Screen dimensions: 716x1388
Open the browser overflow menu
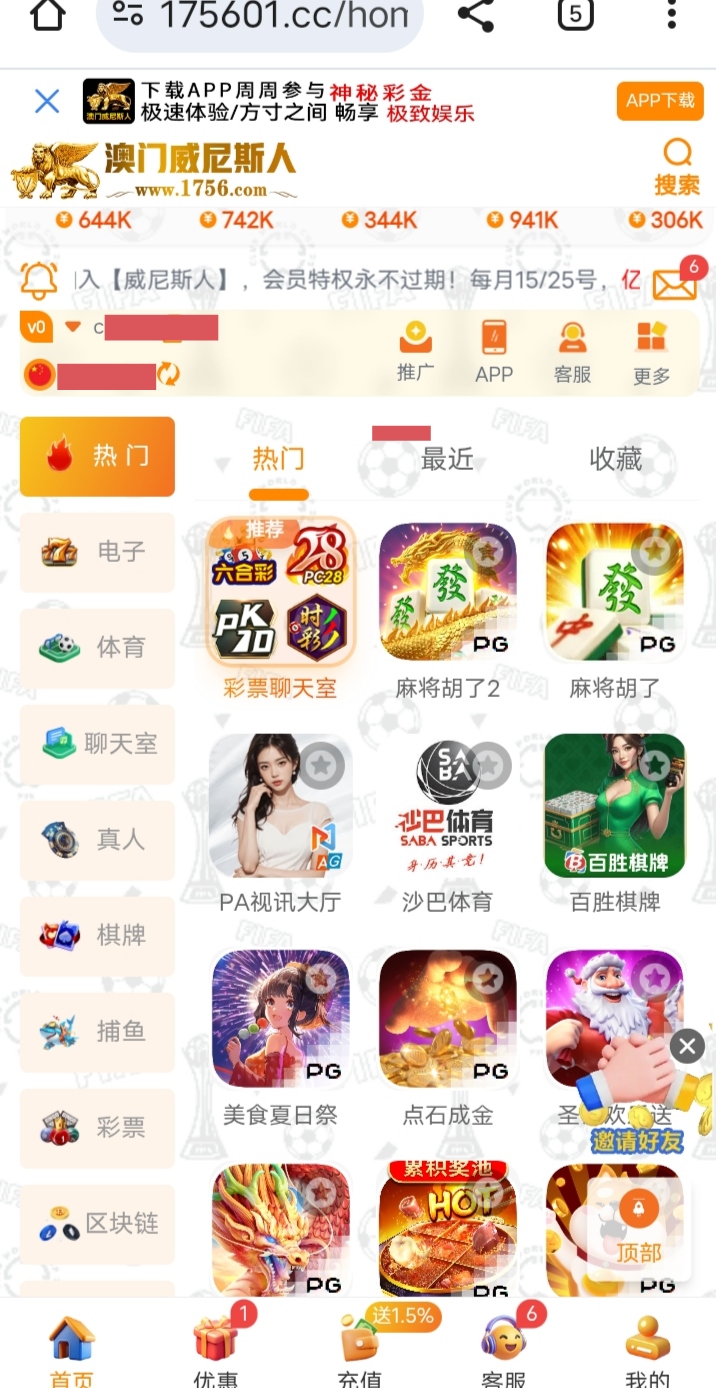(672, 14)
